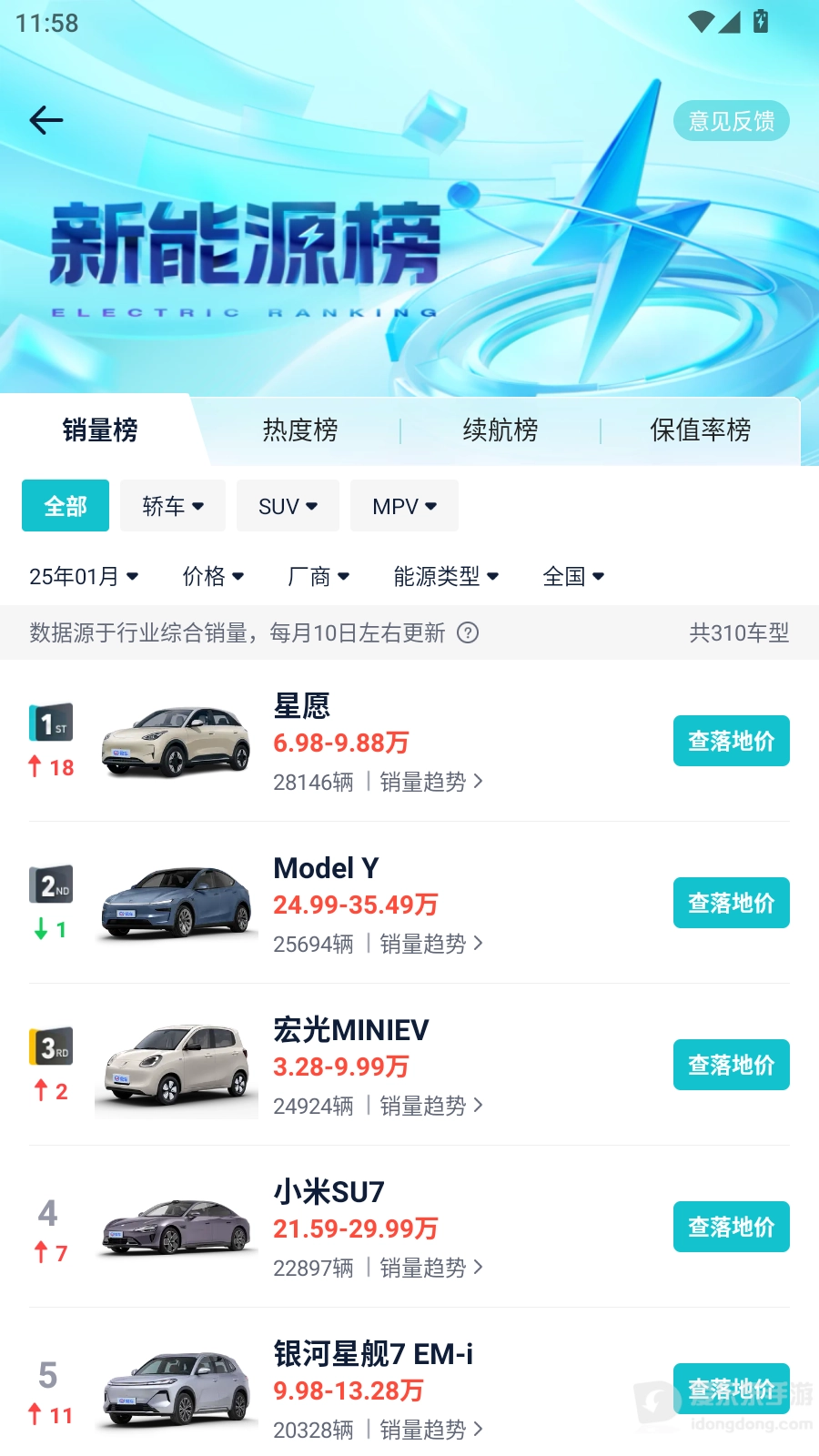This screenshot has height=1456, width=819.
Task: Tap the 宏光MINIEV car thumbnail
Action: click(x=176, y=1065)
